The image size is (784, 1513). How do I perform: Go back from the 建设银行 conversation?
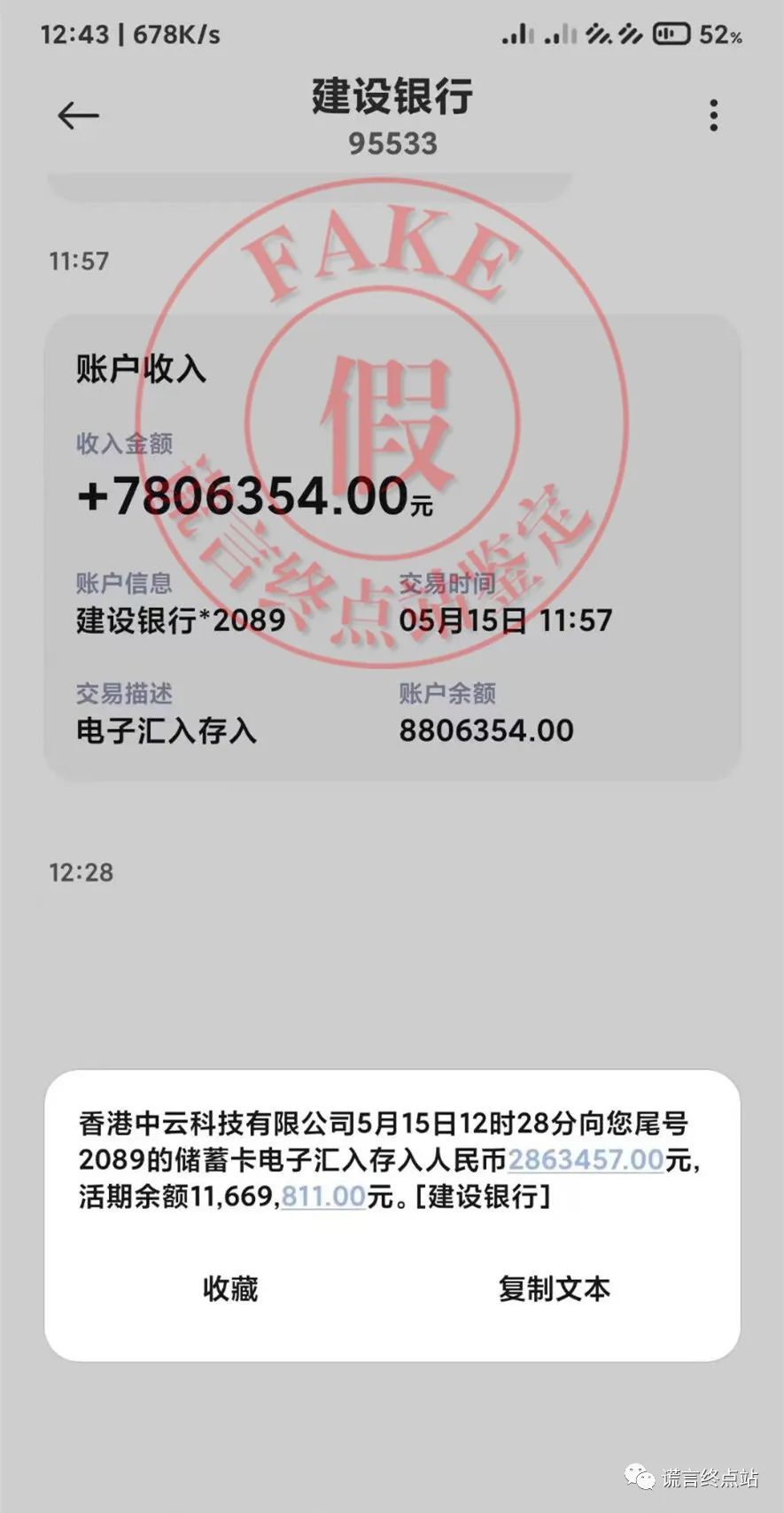78,116
